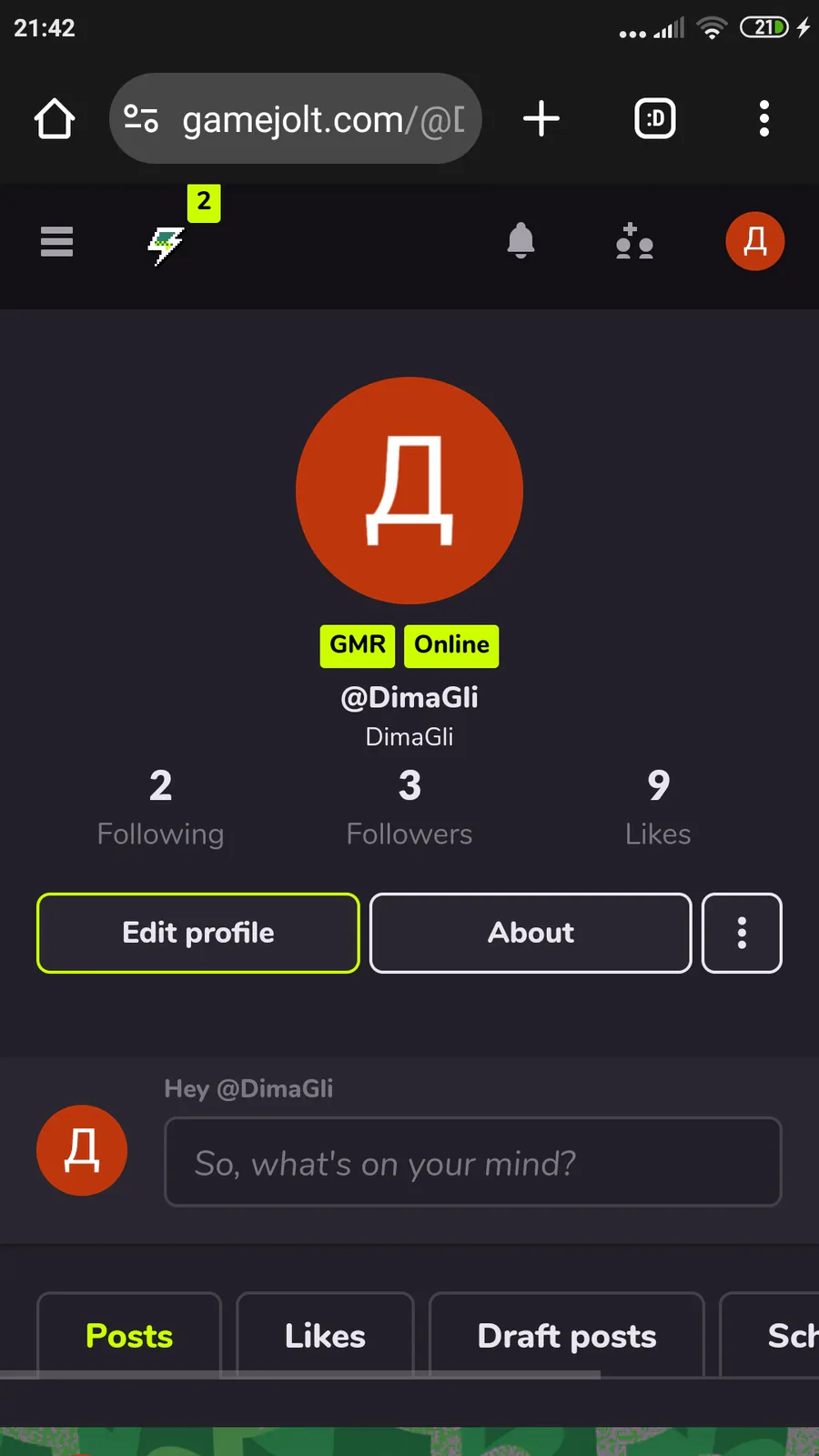The image size is (819, 1456).
Task: Open the hamburger menu drawer
Action: (56, 241)
